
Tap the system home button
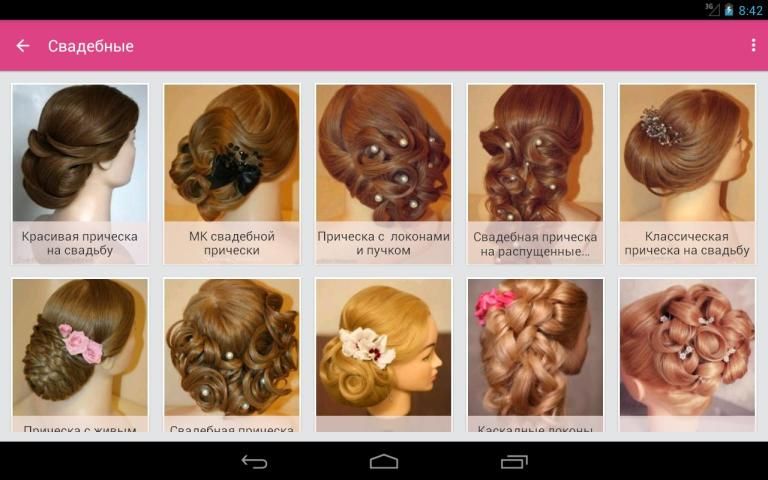pyautogui.click(x=384, y=461)
